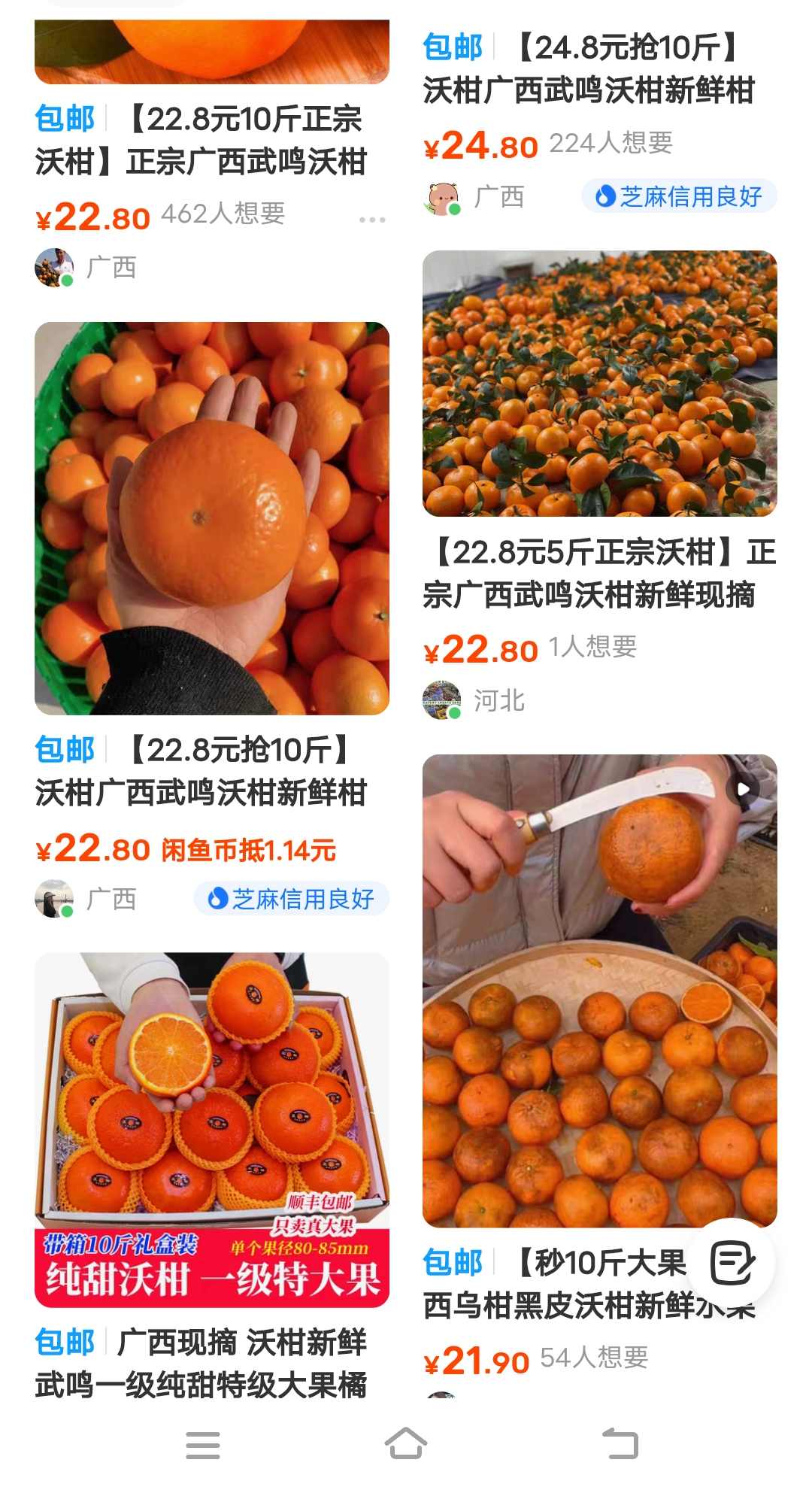812x1493 pixels.
Task: Open the 纯甜沃柑 gift box listing
Action: tap(212, 1130)
